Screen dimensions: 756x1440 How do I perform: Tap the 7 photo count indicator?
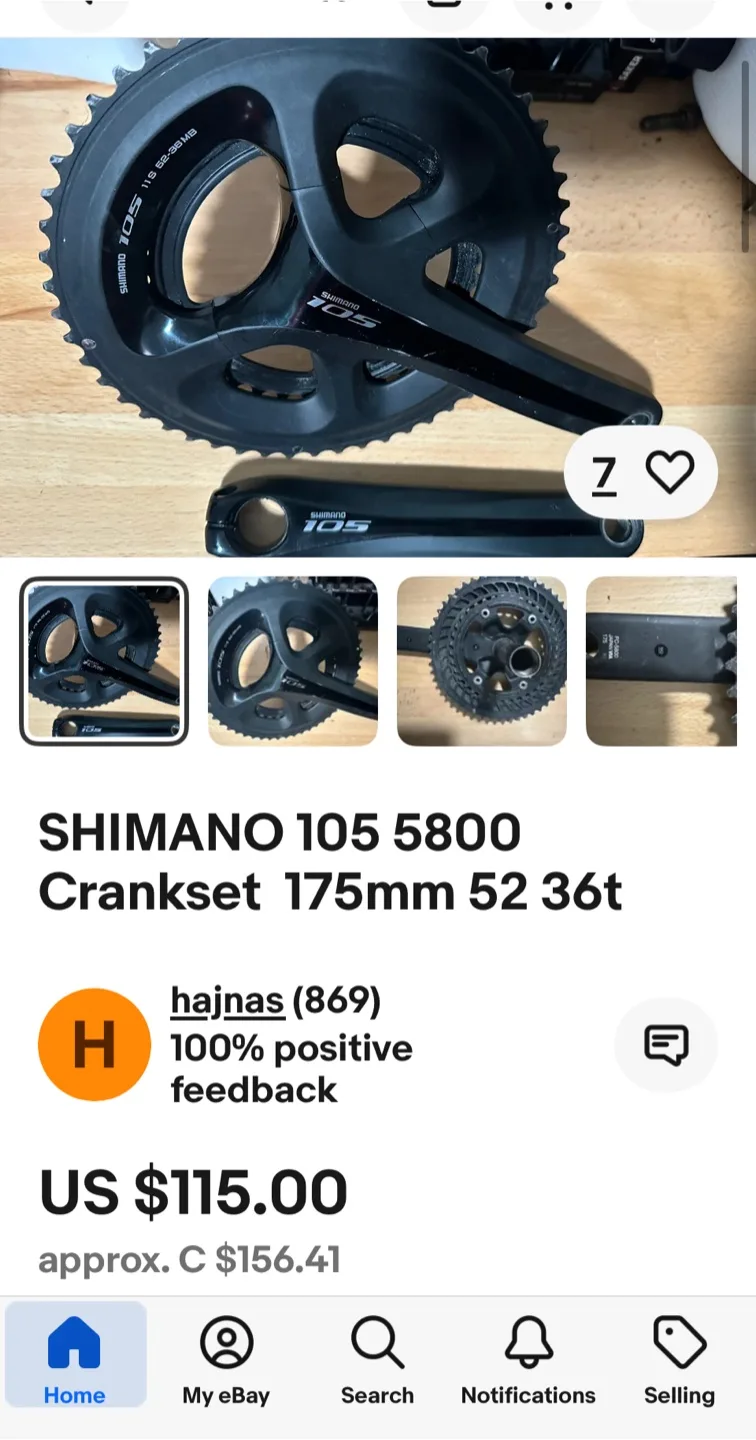[x=604, y=474]
